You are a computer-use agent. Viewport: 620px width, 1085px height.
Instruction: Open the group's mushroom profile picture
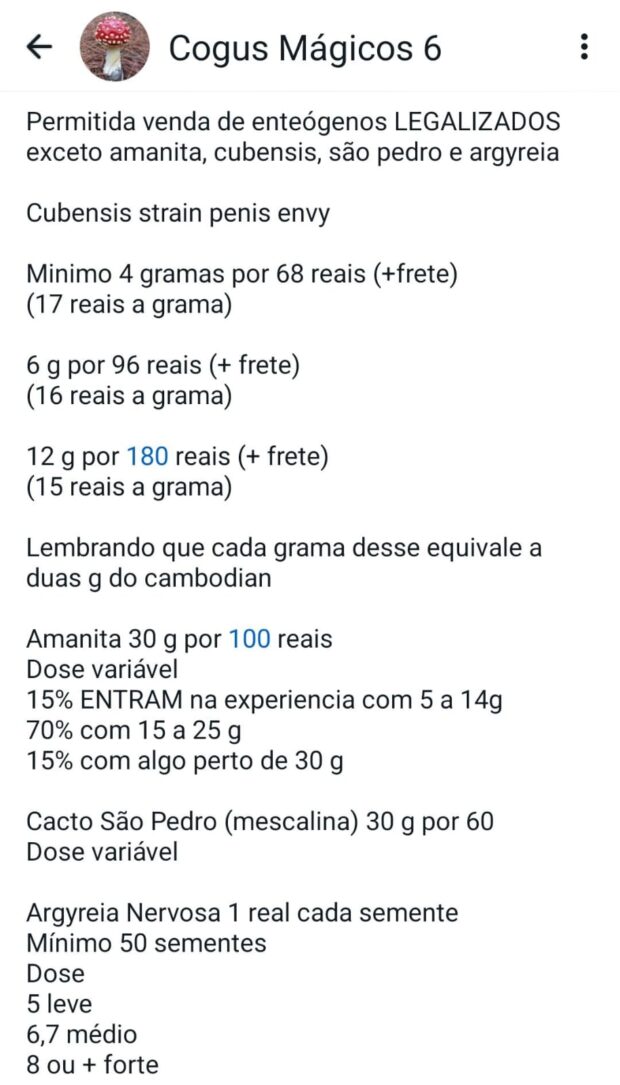[x=115, y=46]
